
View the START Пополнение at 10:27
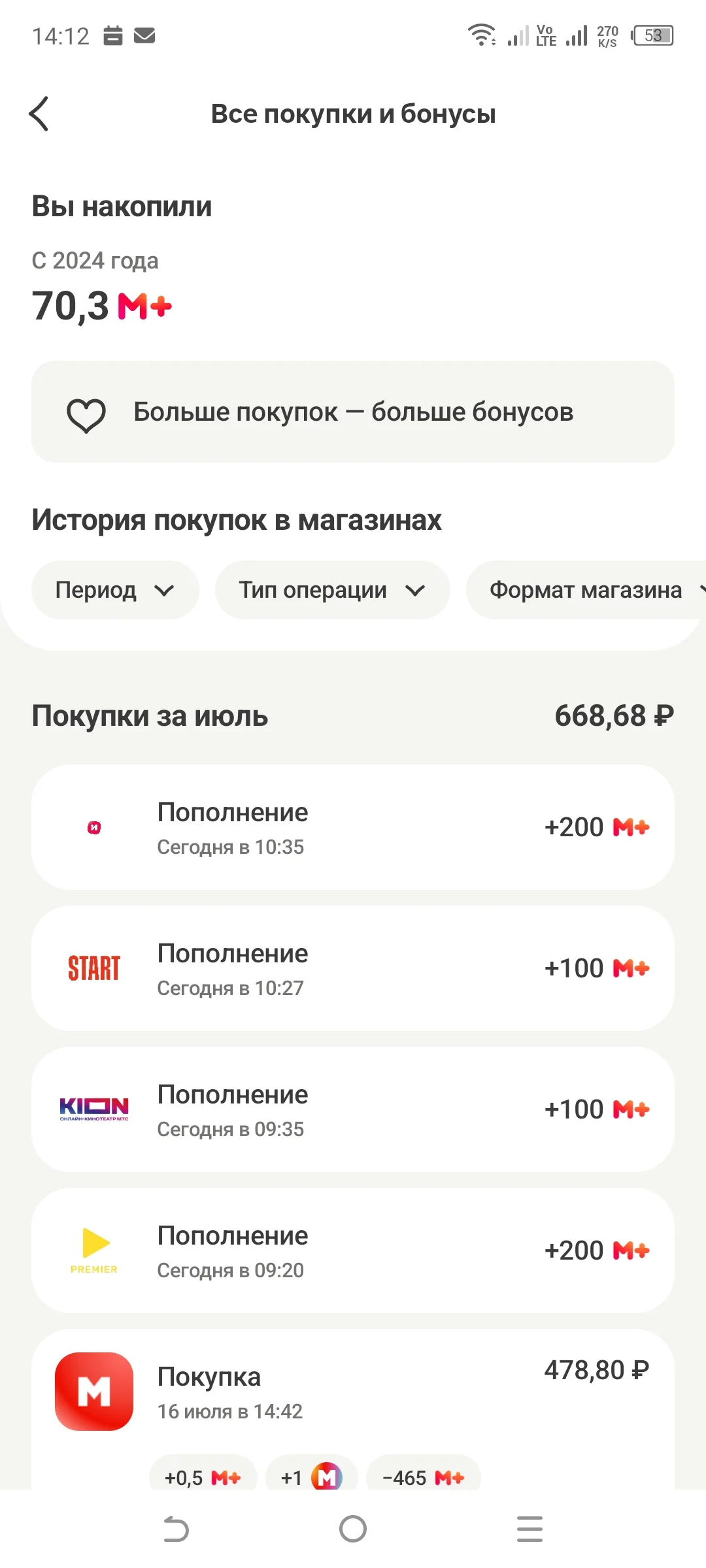(x=353, y=968)
